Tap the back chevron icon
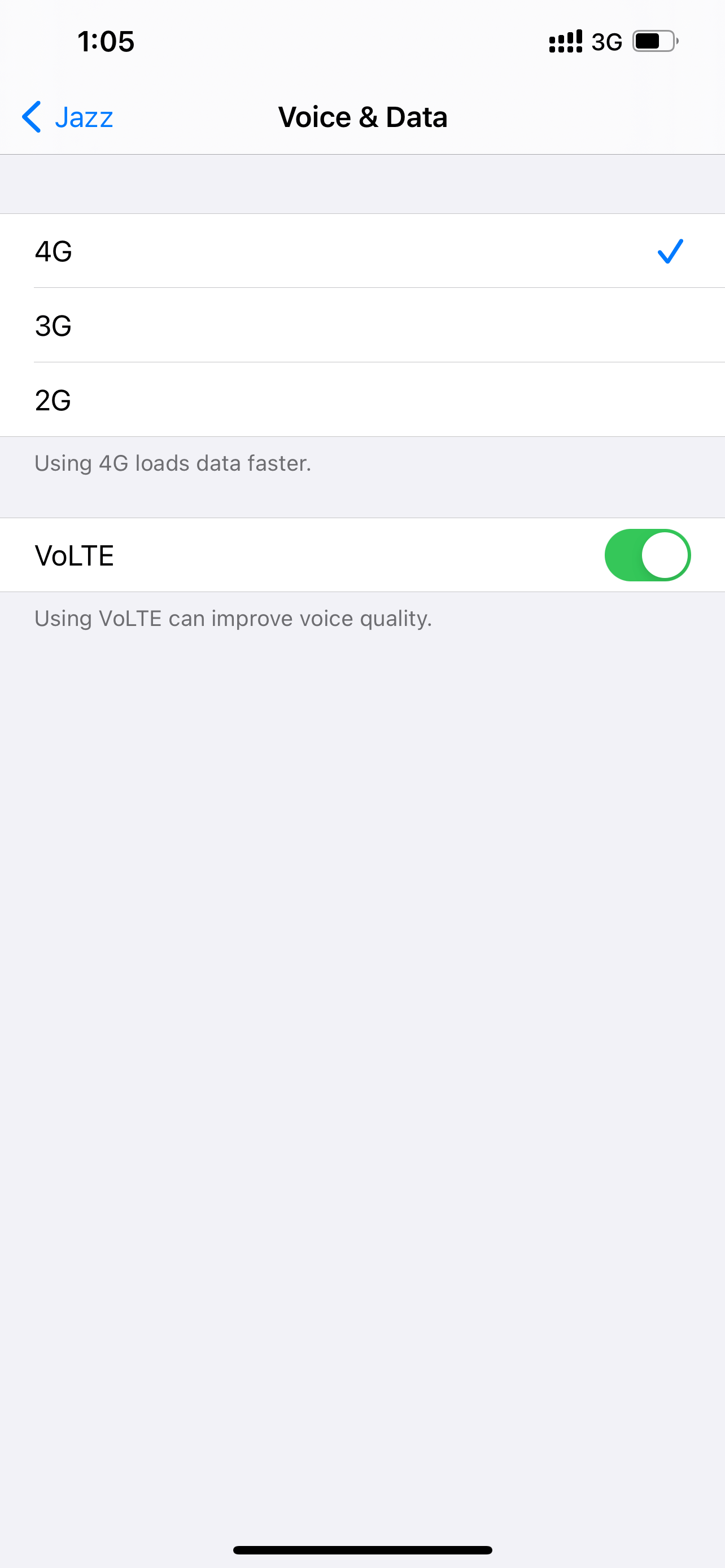 [x=32, y=117]
